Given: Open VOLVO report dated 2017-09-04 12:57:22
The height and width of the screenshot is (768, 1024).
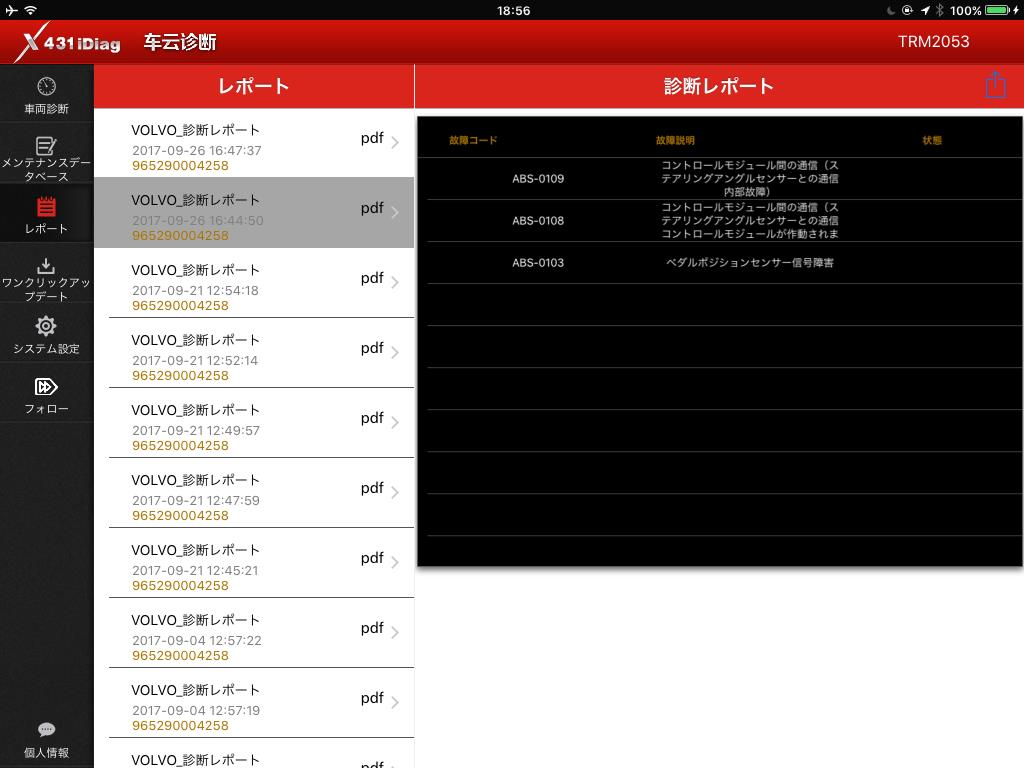Looking at the screenshot, I should tap(254, 633).
